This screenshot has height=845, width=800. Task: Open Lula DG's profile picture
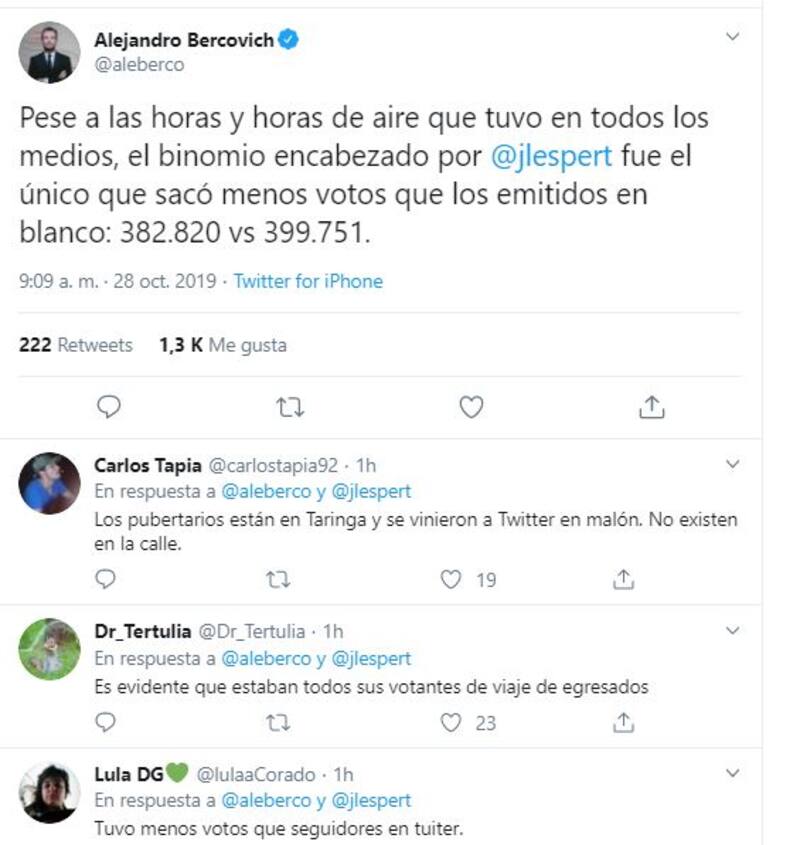click(x=49, y=792)
